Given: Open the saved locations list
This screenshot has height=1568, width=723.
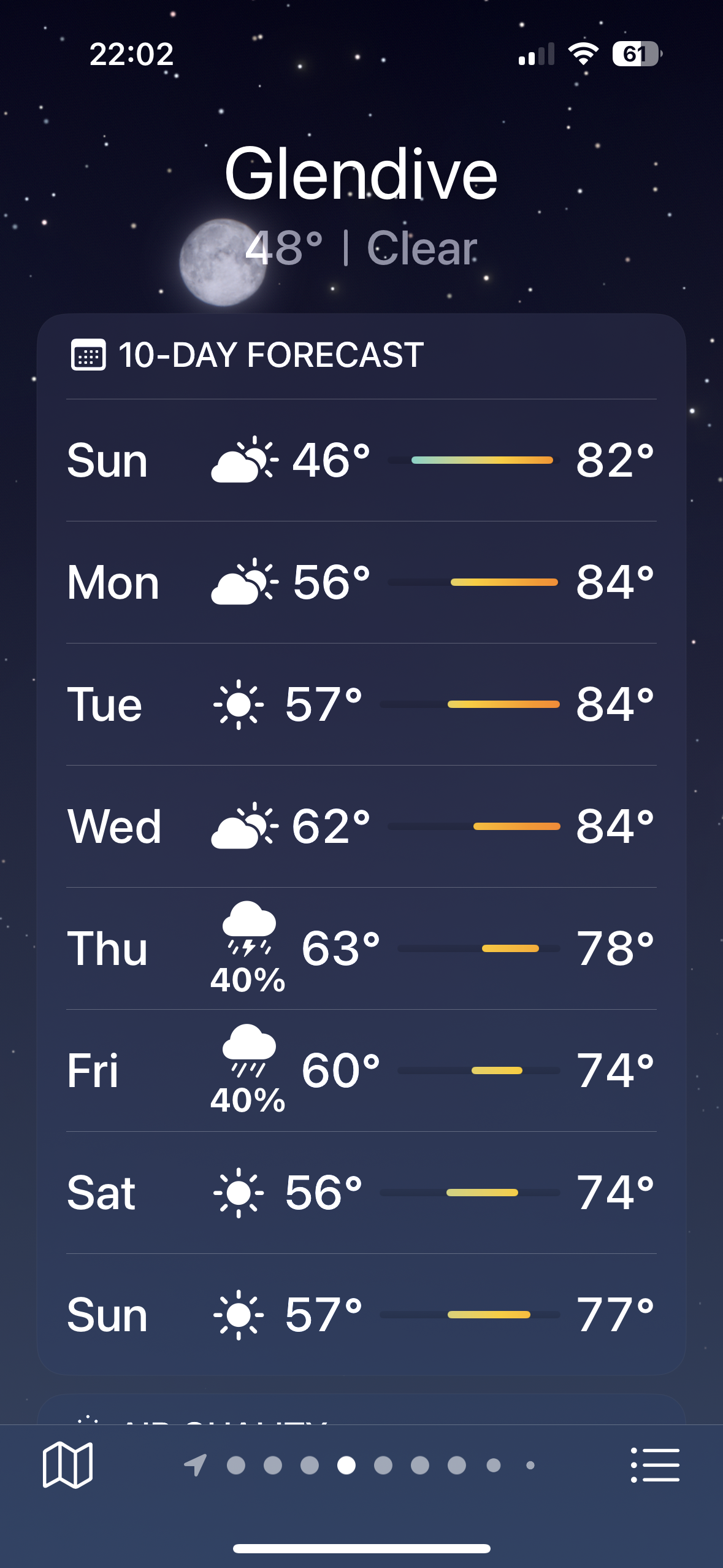Looking at the screenshot, I should (x=655, y=1465).
